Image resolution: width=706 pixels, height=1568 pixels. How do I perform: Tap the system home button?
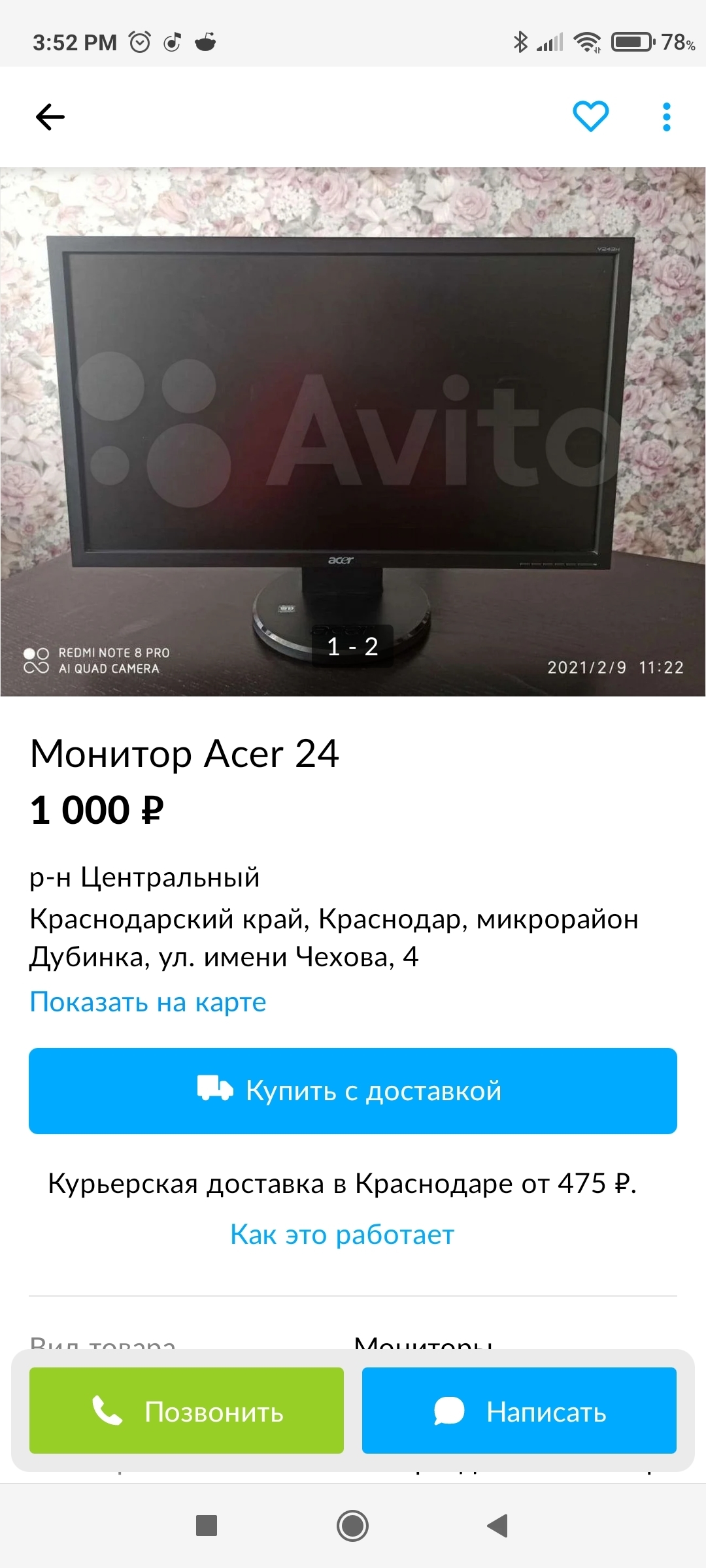pos(352,1526)
